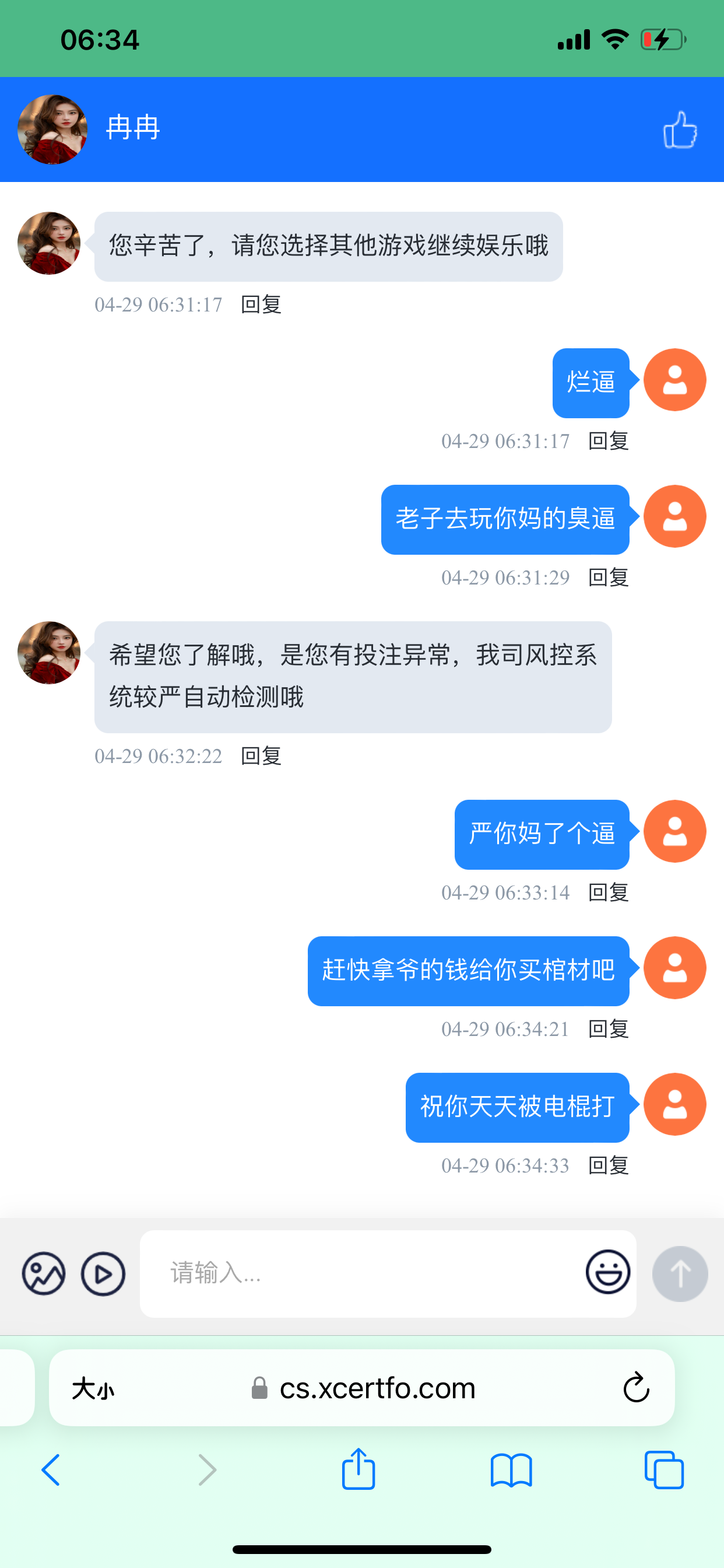Tap the Safari share icon

click(x=359, y=1469)
